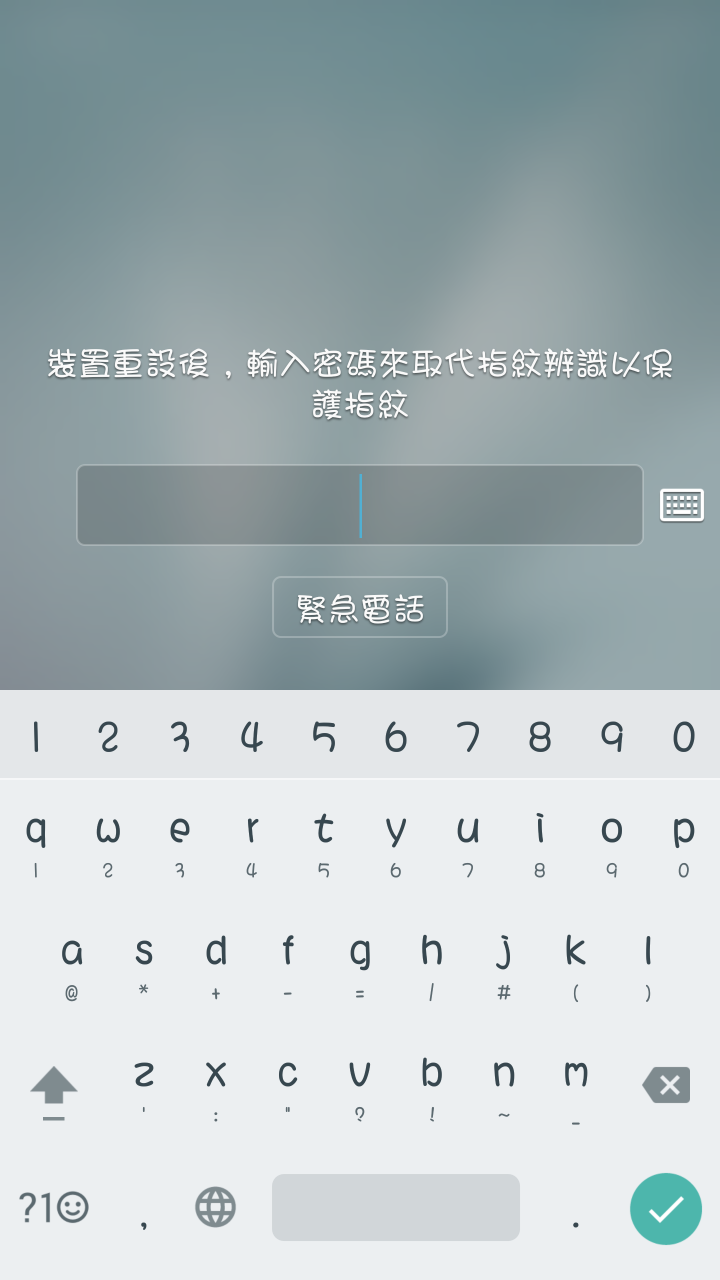Switch to symbols with ?1 key
Image resolution: width=720 pixels, height=1280 pixels.
pos(54,1208)
